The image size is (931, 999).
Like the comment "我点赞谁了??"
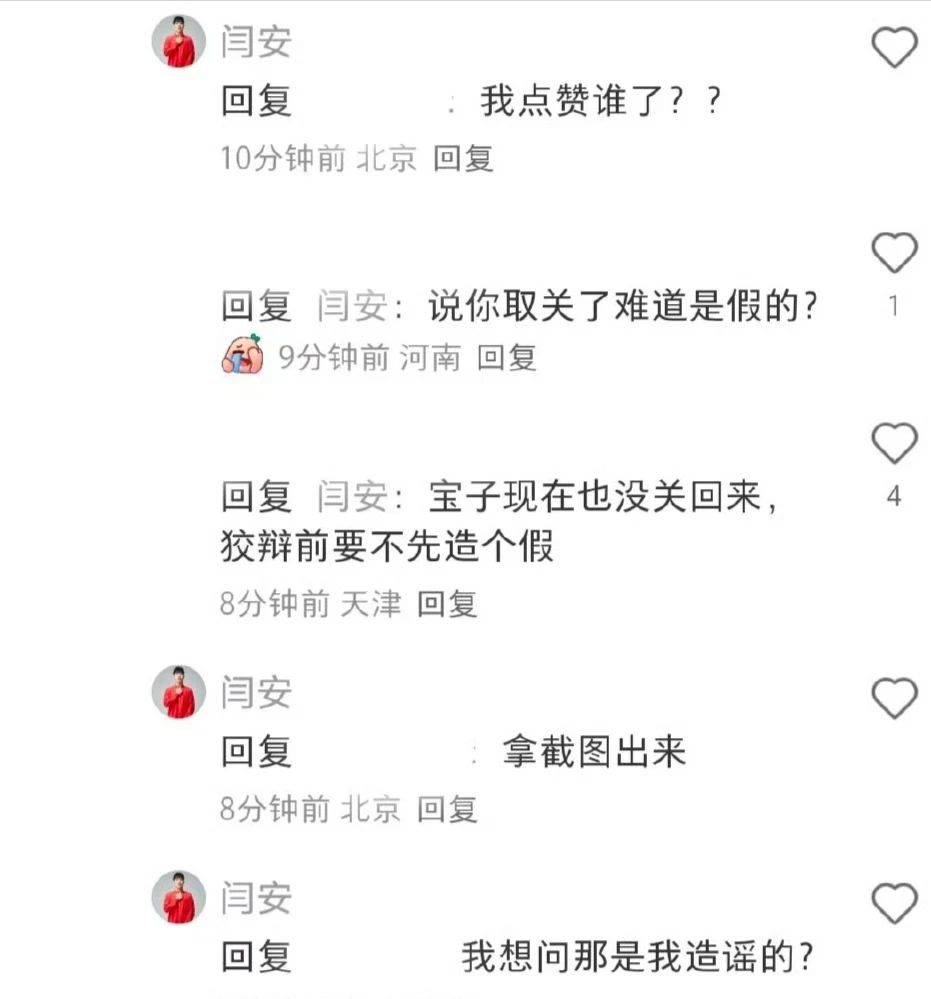pyautogui.click(x=894, y=47)
